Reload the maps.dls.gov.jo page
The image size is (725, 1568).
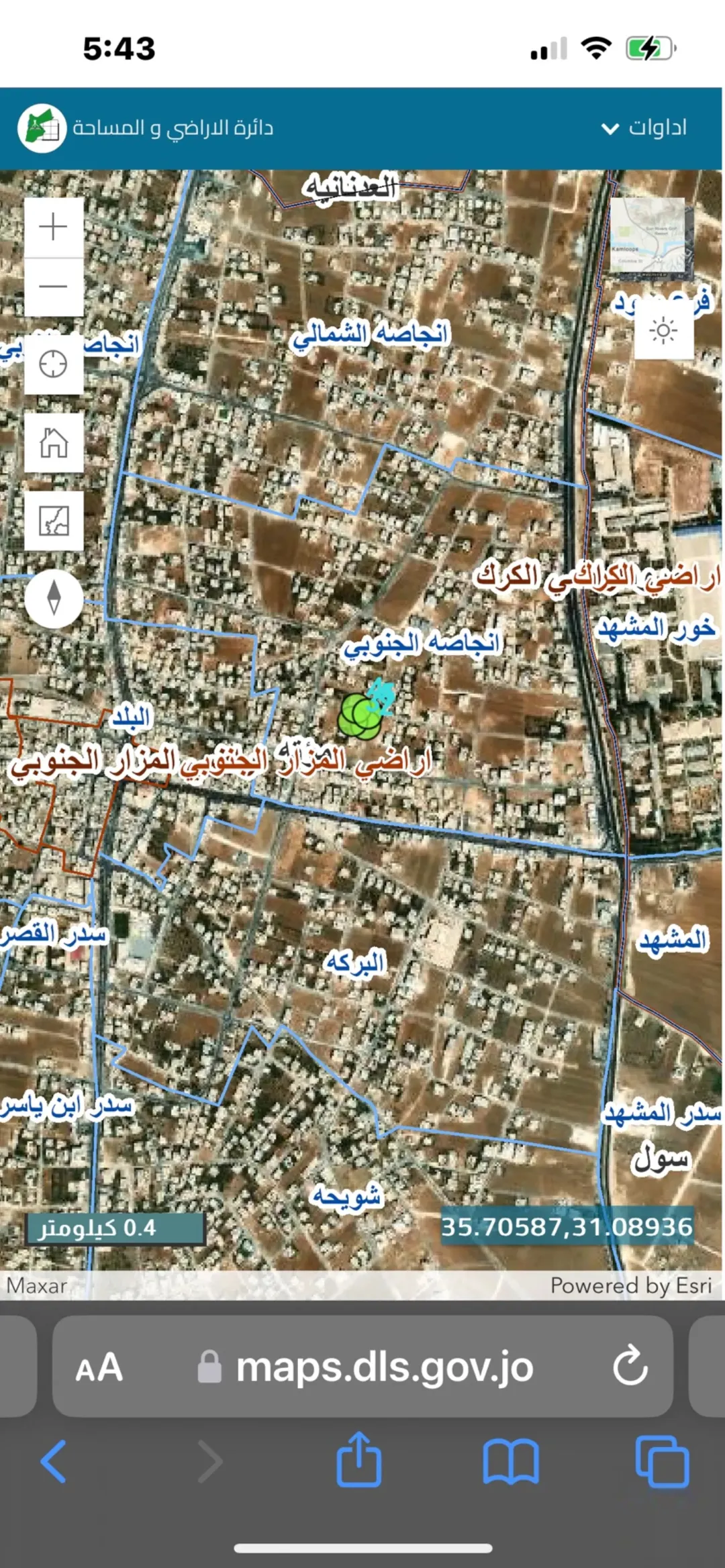click(630, 1367)
